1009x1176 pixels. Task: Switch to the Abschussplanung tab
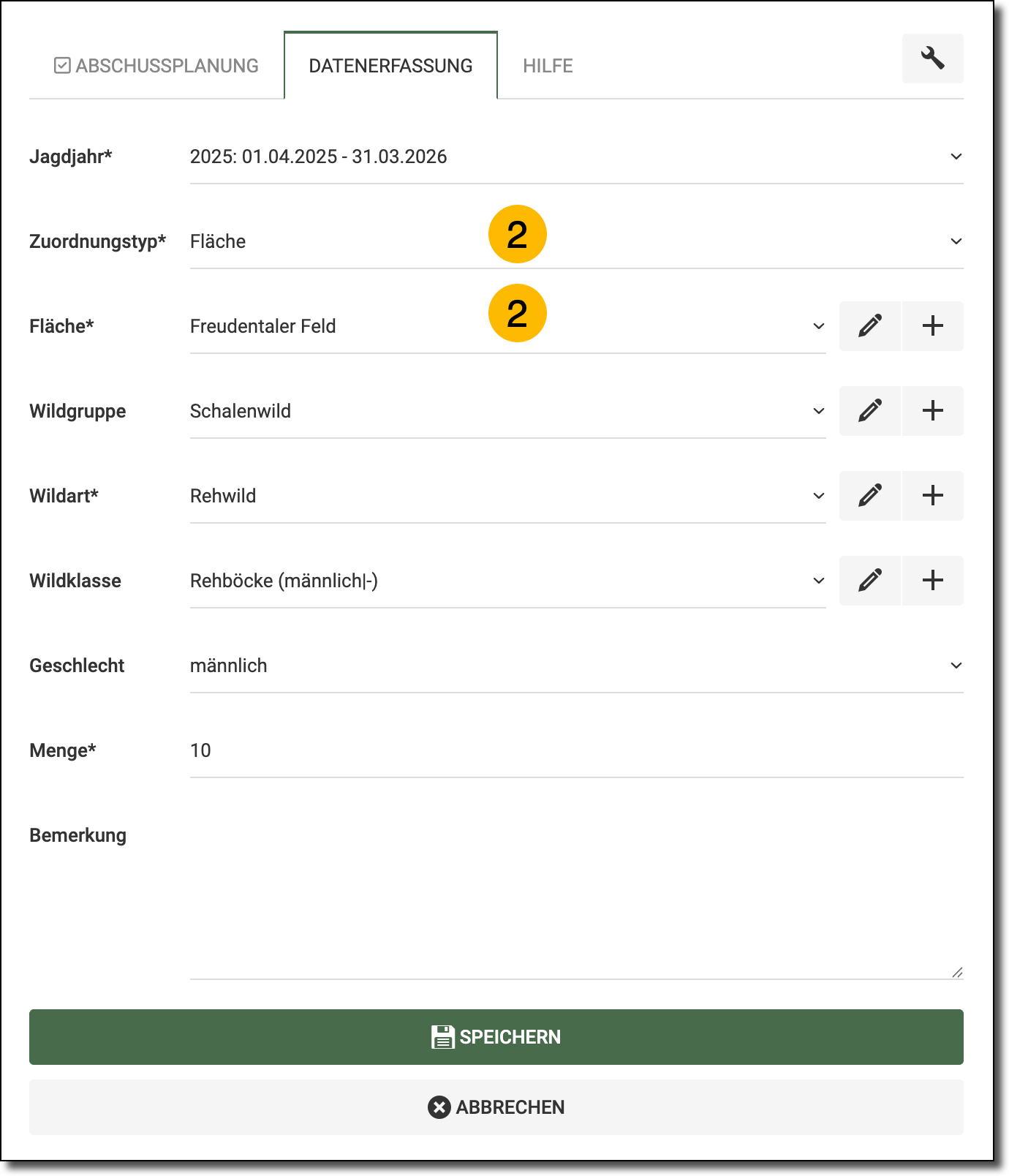pos(156,66)
